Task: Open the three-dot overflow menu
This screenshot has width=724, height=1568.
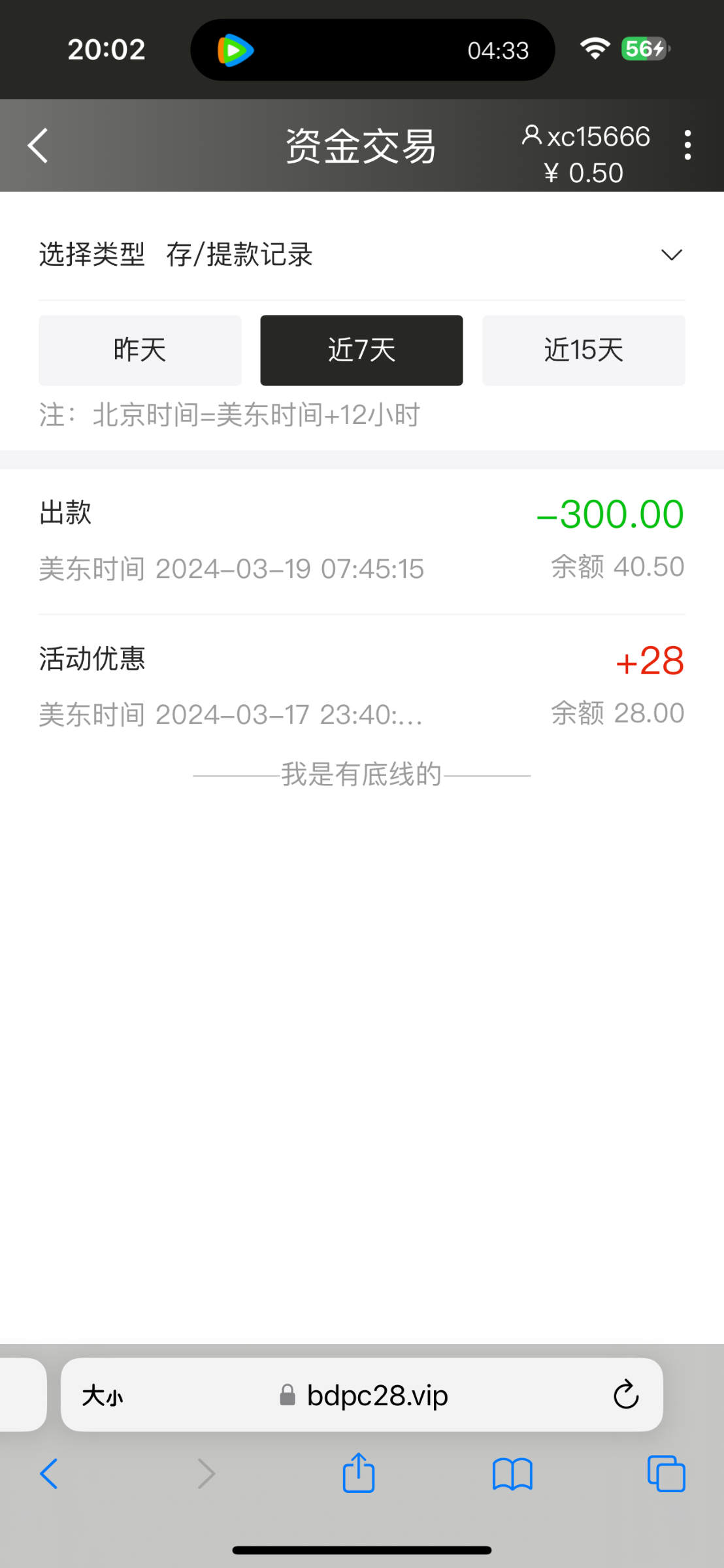Action: point(687,145)
